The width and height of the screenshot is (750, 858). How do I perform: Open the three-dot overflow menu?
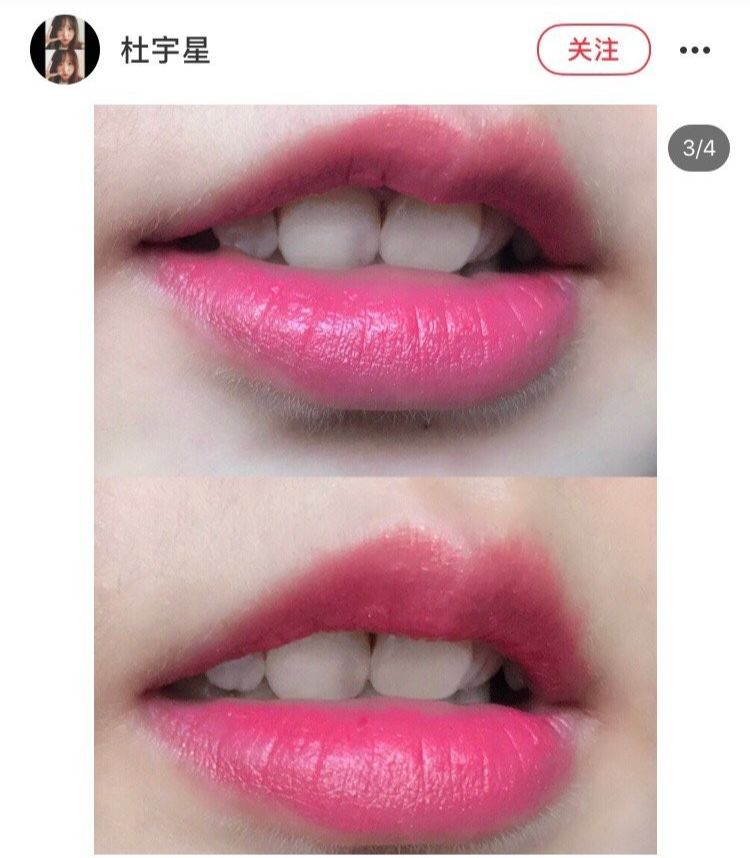coord(694,50)
